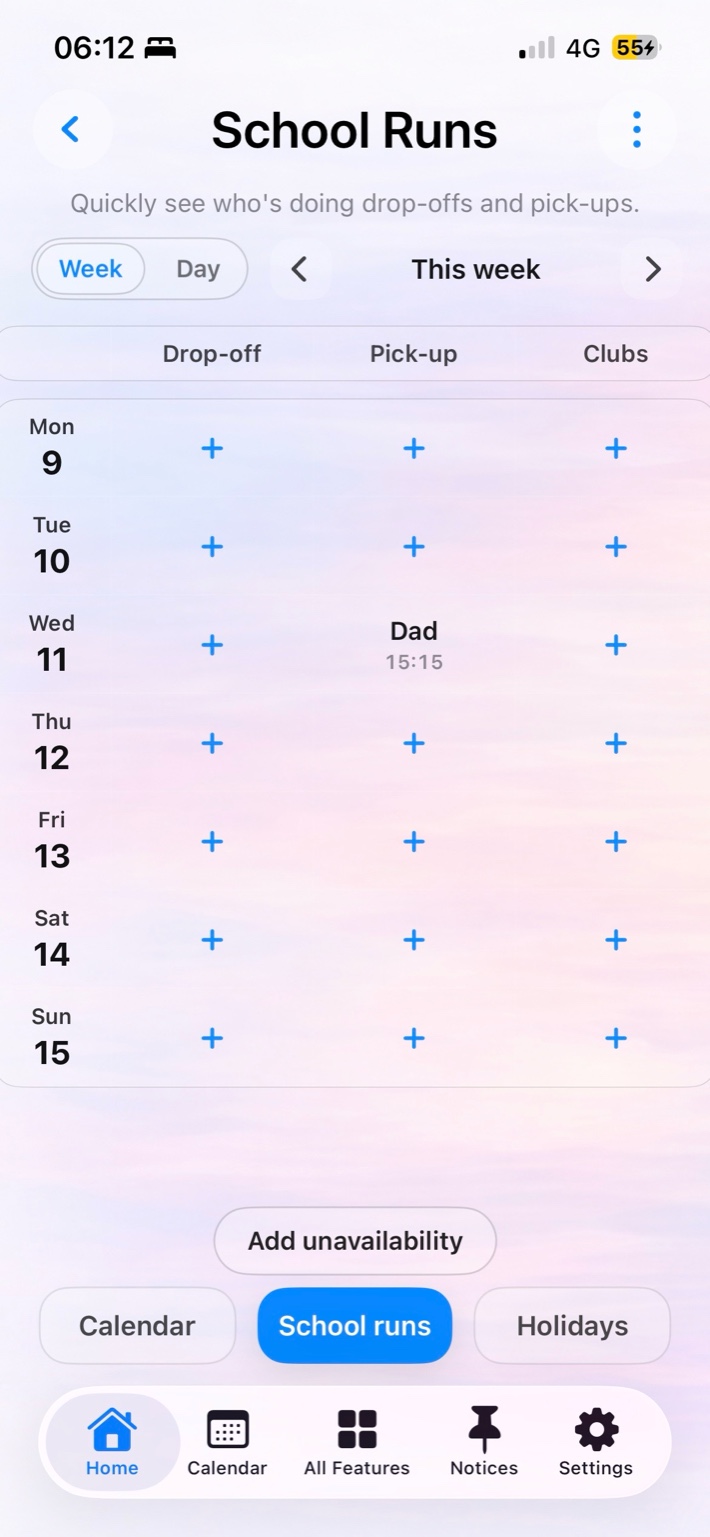The image size is (710, 1537).
Task: Add a drop-off for Monday 9
Action: [x=212, y=449]
